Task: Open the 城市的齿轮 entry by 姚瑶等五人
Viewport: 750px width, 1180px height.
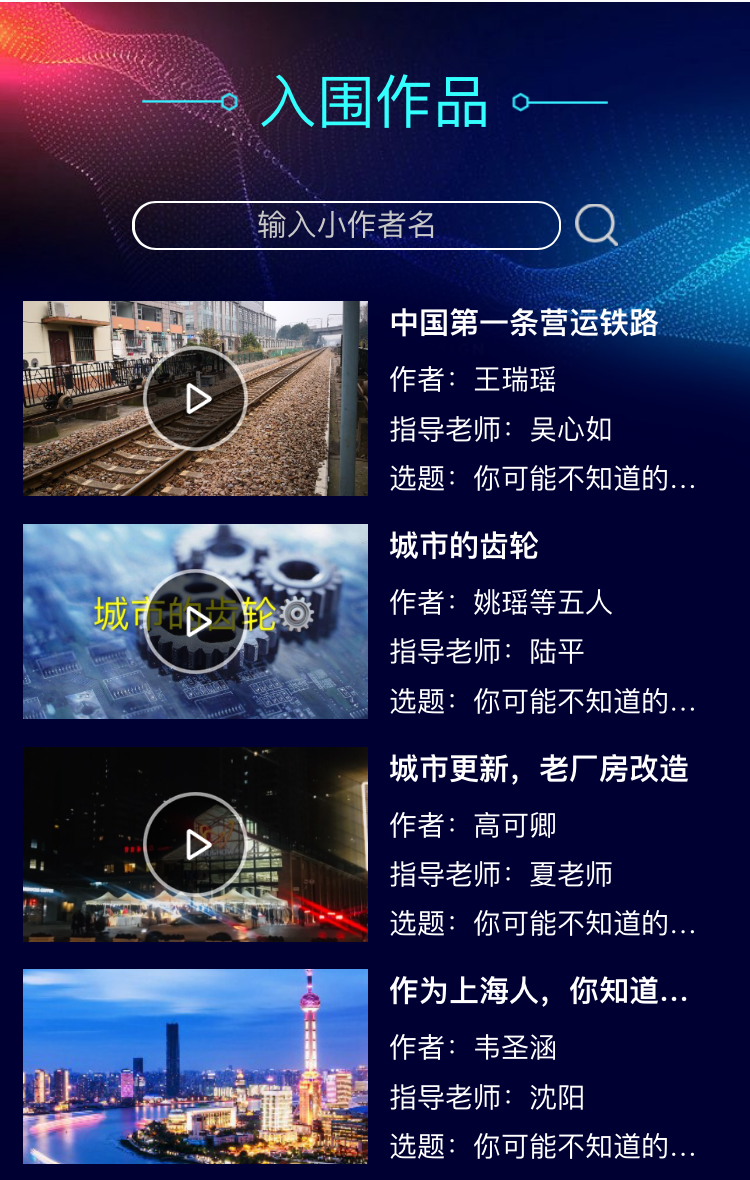Action: pyautogui.click(x=464, y=546)
